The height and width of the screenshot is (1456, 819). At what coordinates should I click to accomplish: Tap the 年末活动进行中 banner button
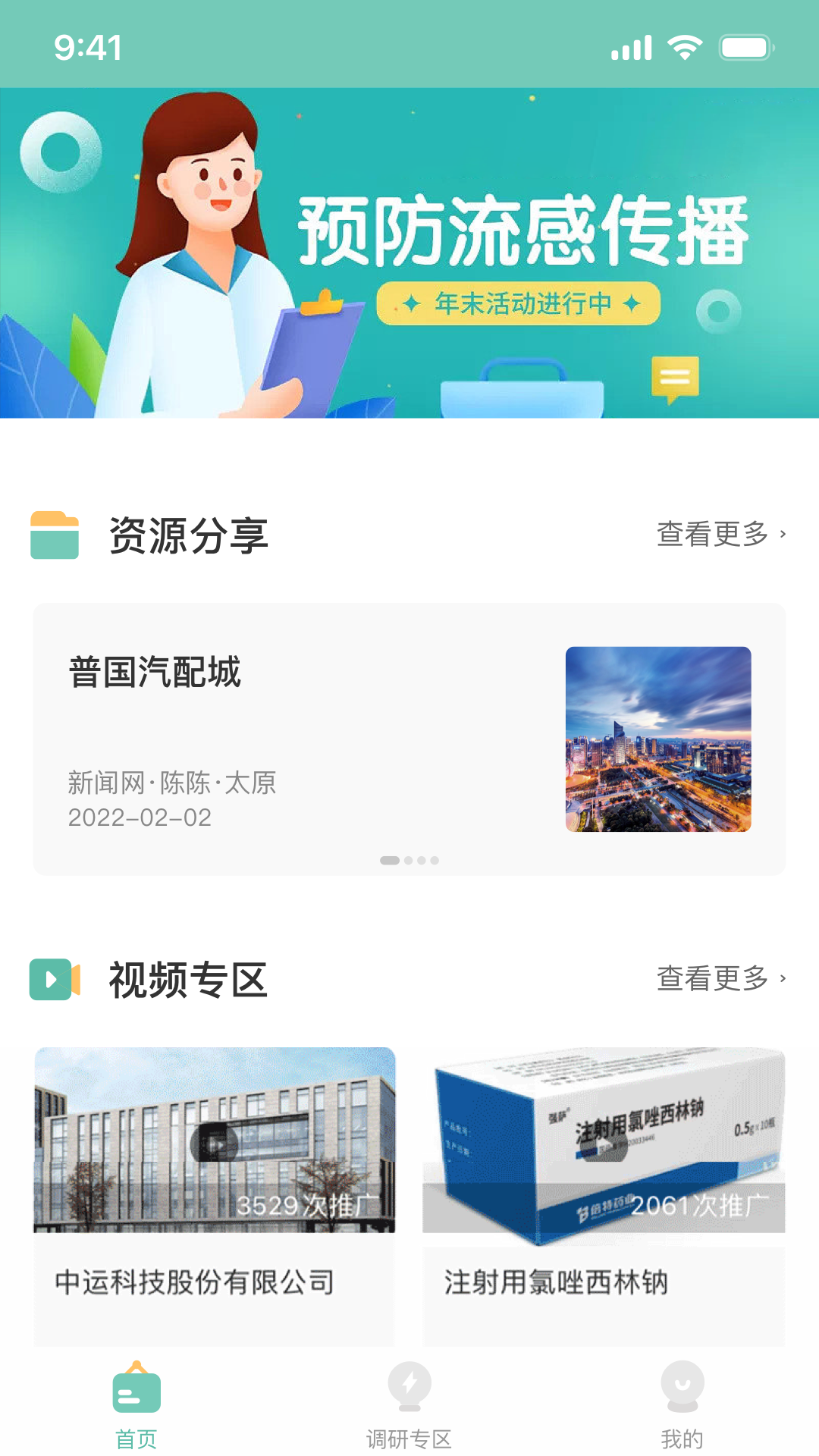519,302
